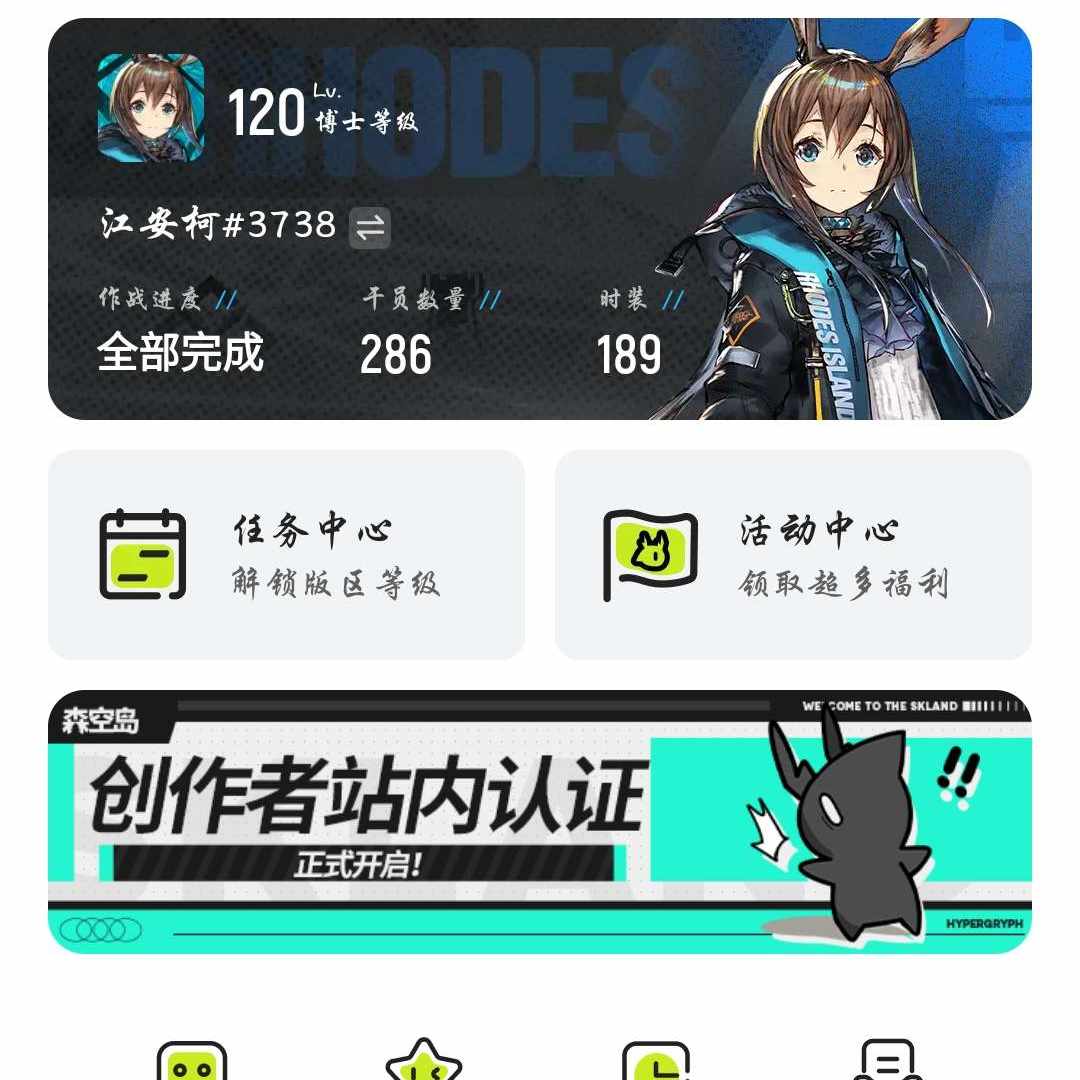Image resolution: width=1080 pixels, height=1080 pixels.
Task: Open the 活动中心 card
Action: pos(793,555)
